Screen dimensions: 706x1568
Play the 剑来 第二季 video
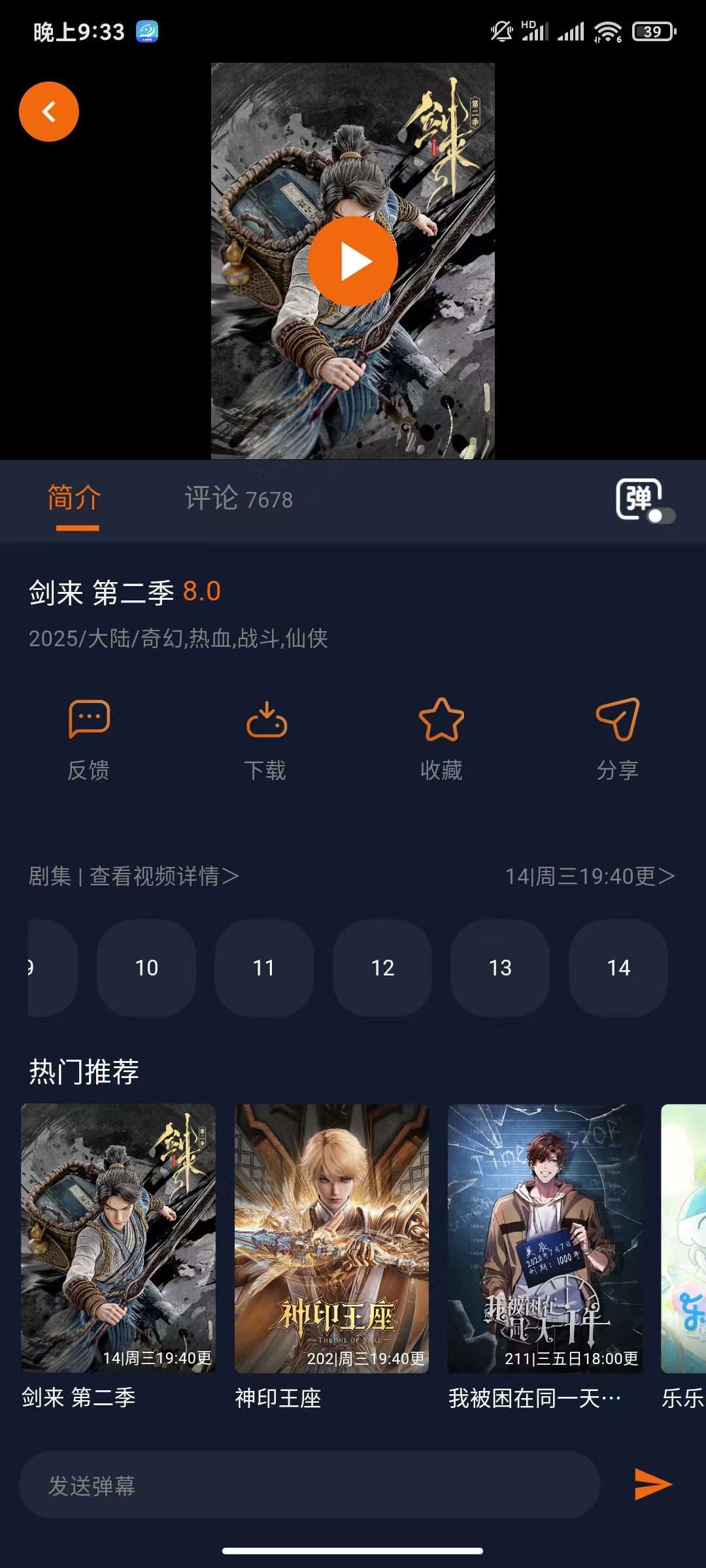click(353, 261)
